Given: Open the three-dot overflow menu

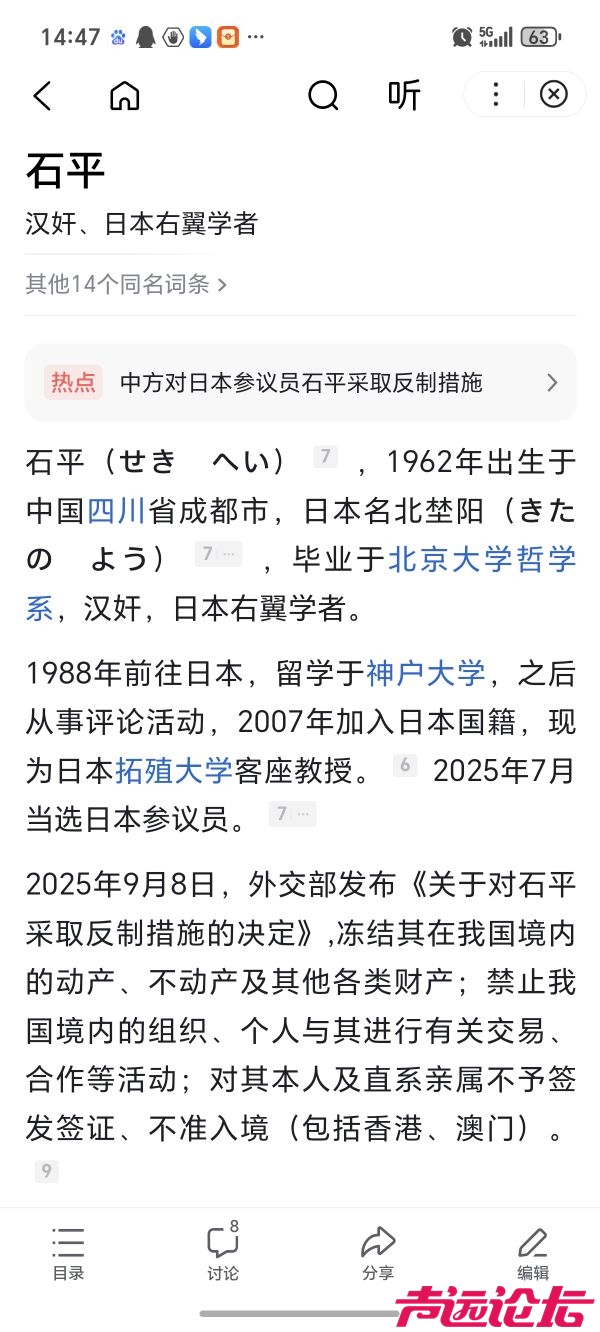Looking at the screenshot, I should [x=496, y=95].
